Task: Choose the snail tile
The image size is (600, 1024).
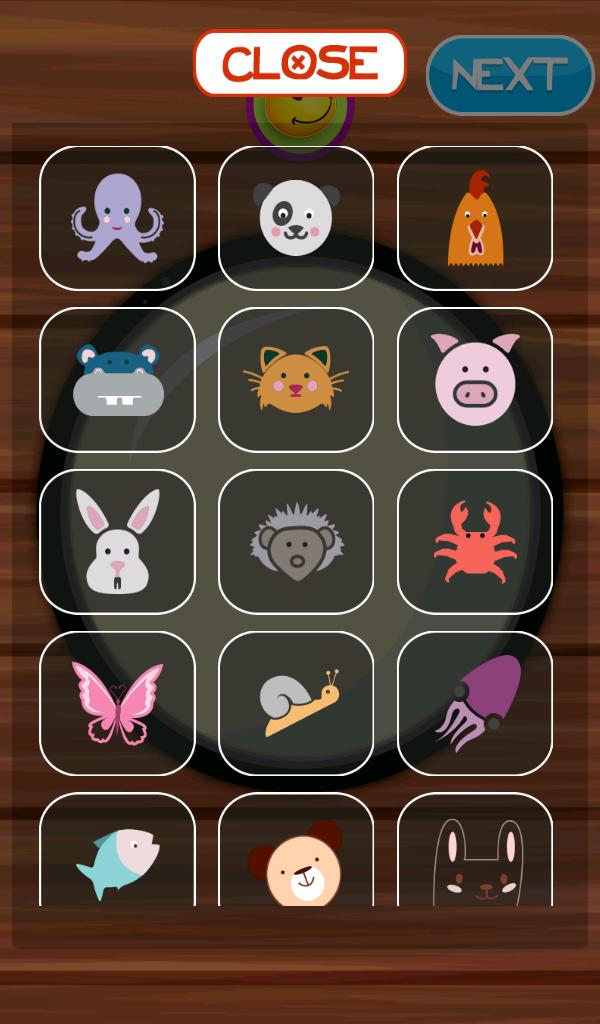Action: (296, 703)
